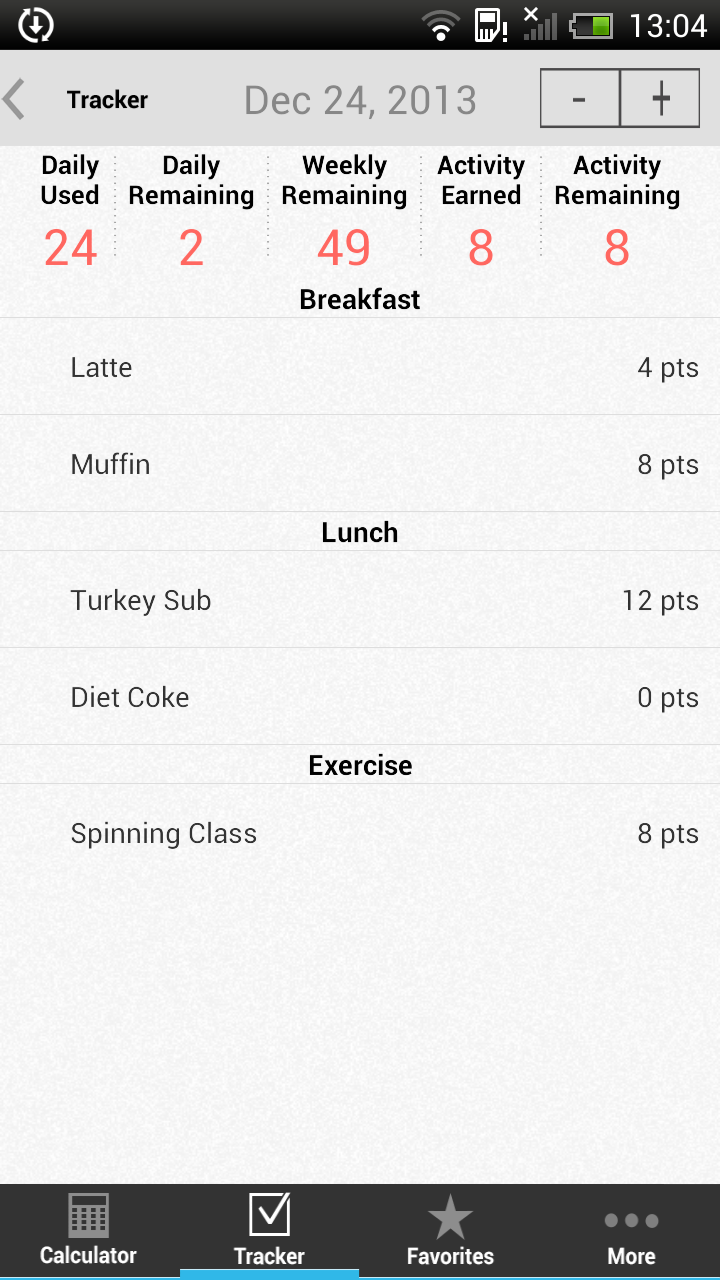Open the Muffin breakfast entry
720x1280 pixels.
tap(360, 465)
